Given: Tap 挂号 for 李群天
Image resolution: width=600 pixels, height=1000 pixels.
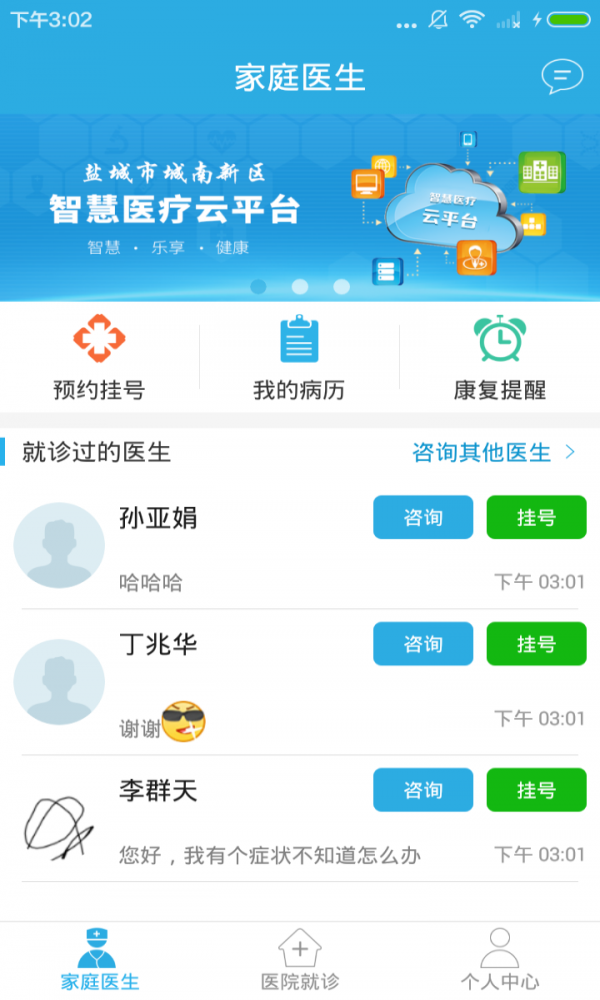Looking at the screenshot, I should click(x=536, y=790).
